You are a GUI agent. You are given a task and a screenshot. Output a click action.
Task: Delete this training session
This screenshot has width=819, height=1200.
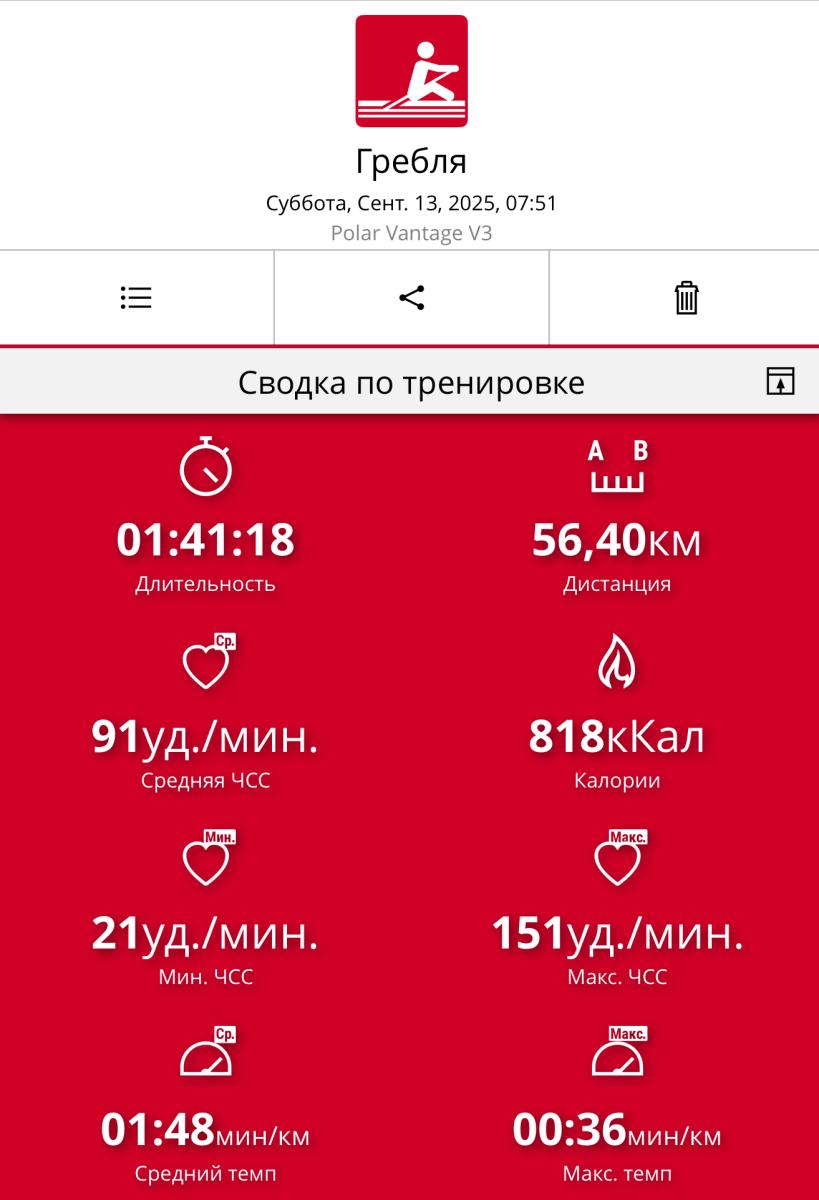click(686, 298)
